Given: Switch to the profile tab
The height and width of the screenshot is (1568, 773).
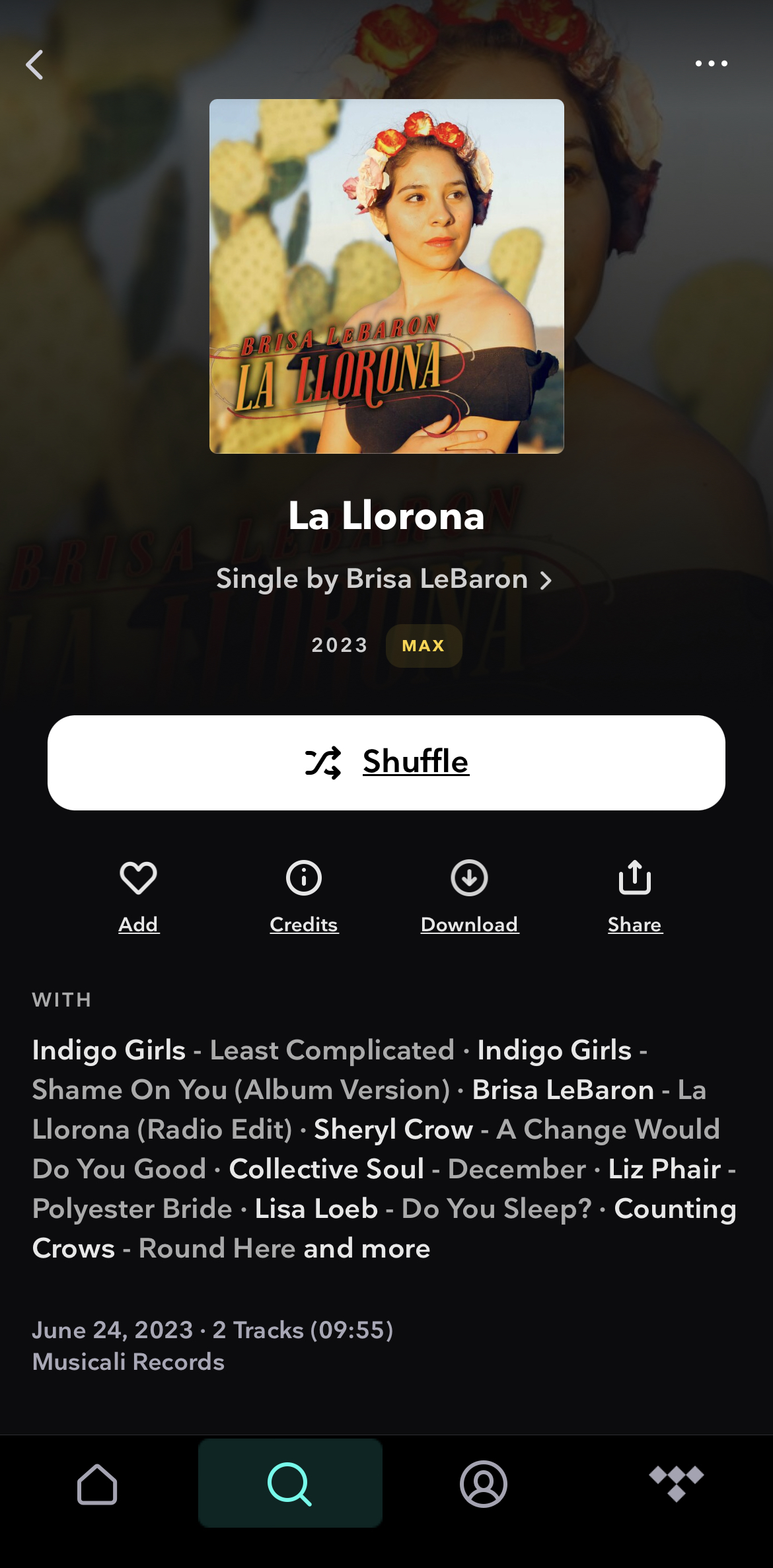Looking at the screenshot, I should pos(484,1483).
